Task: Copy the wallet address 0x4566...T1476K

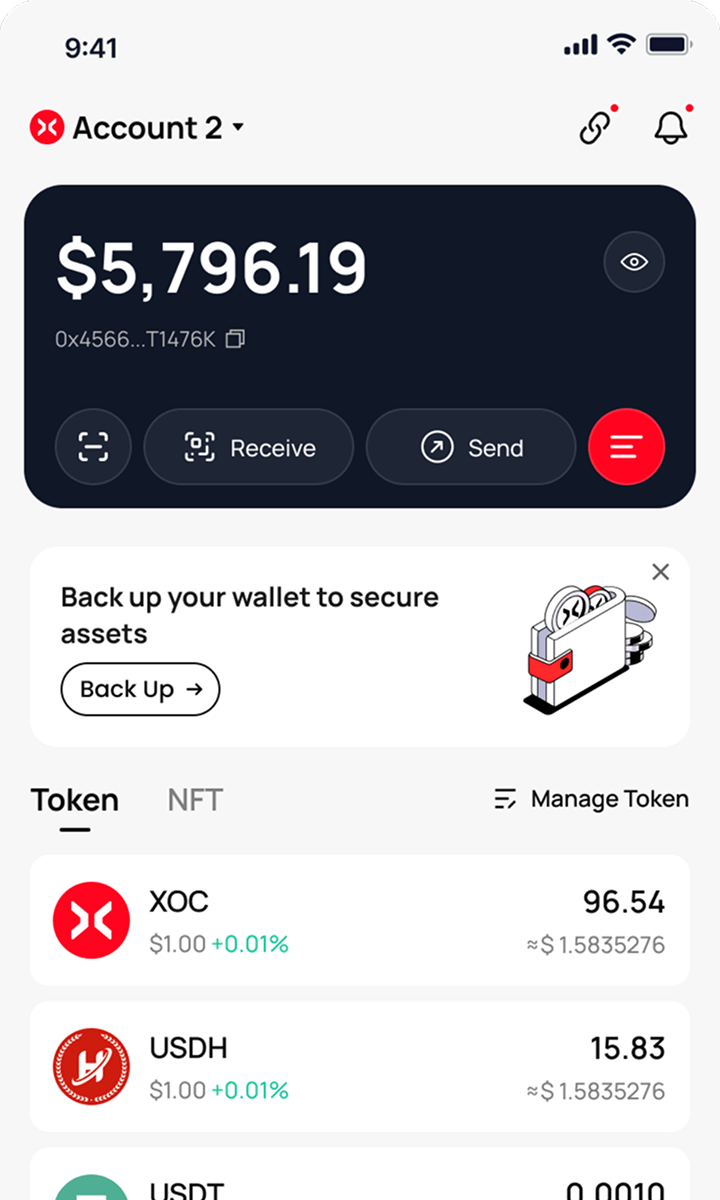Action: click(x=235, y=340)
